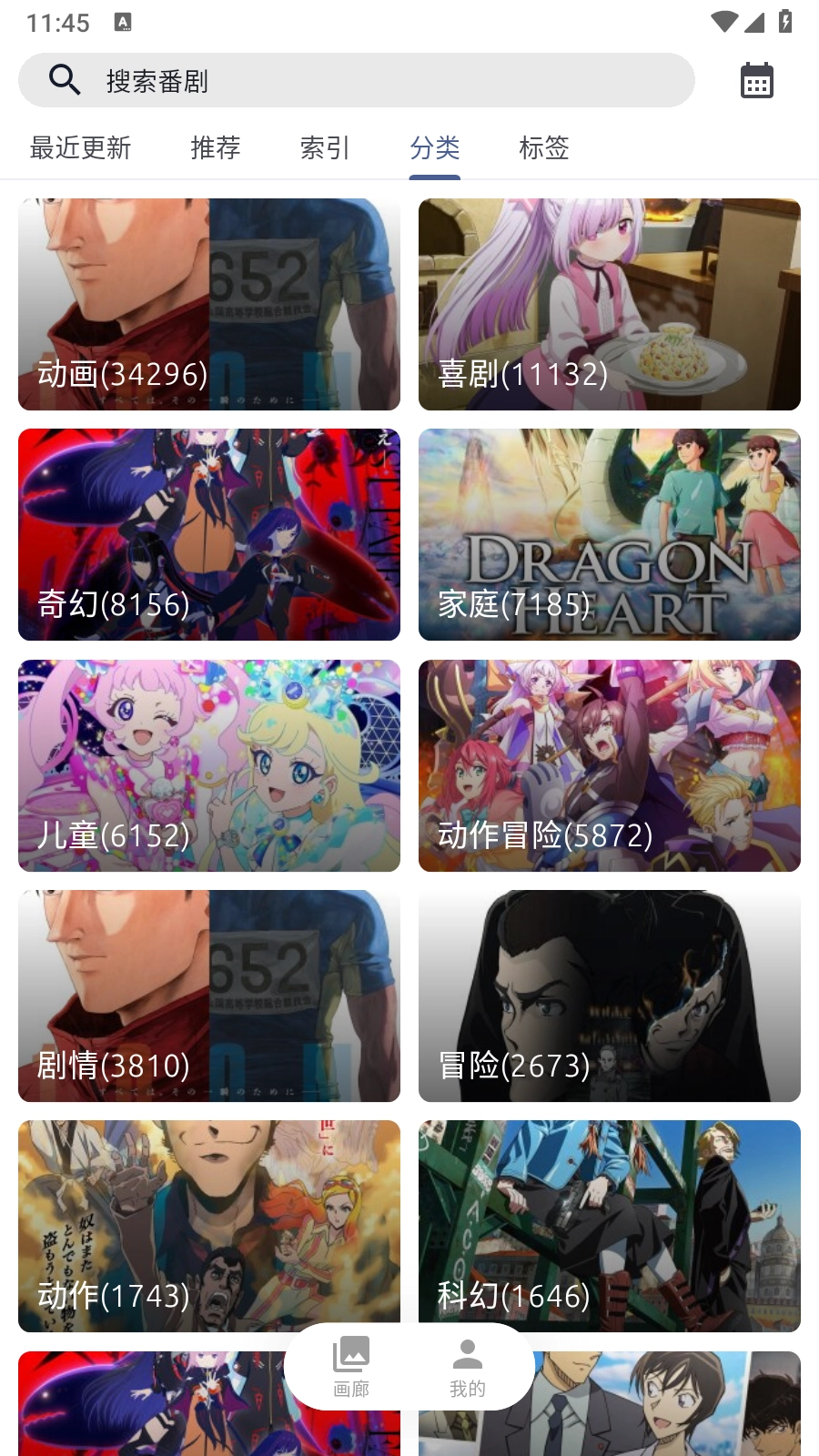Open the 我的 profile tab
The width and height of the screenshot is (819, 1456).
pyautogui.click(x=468, y=1367)
